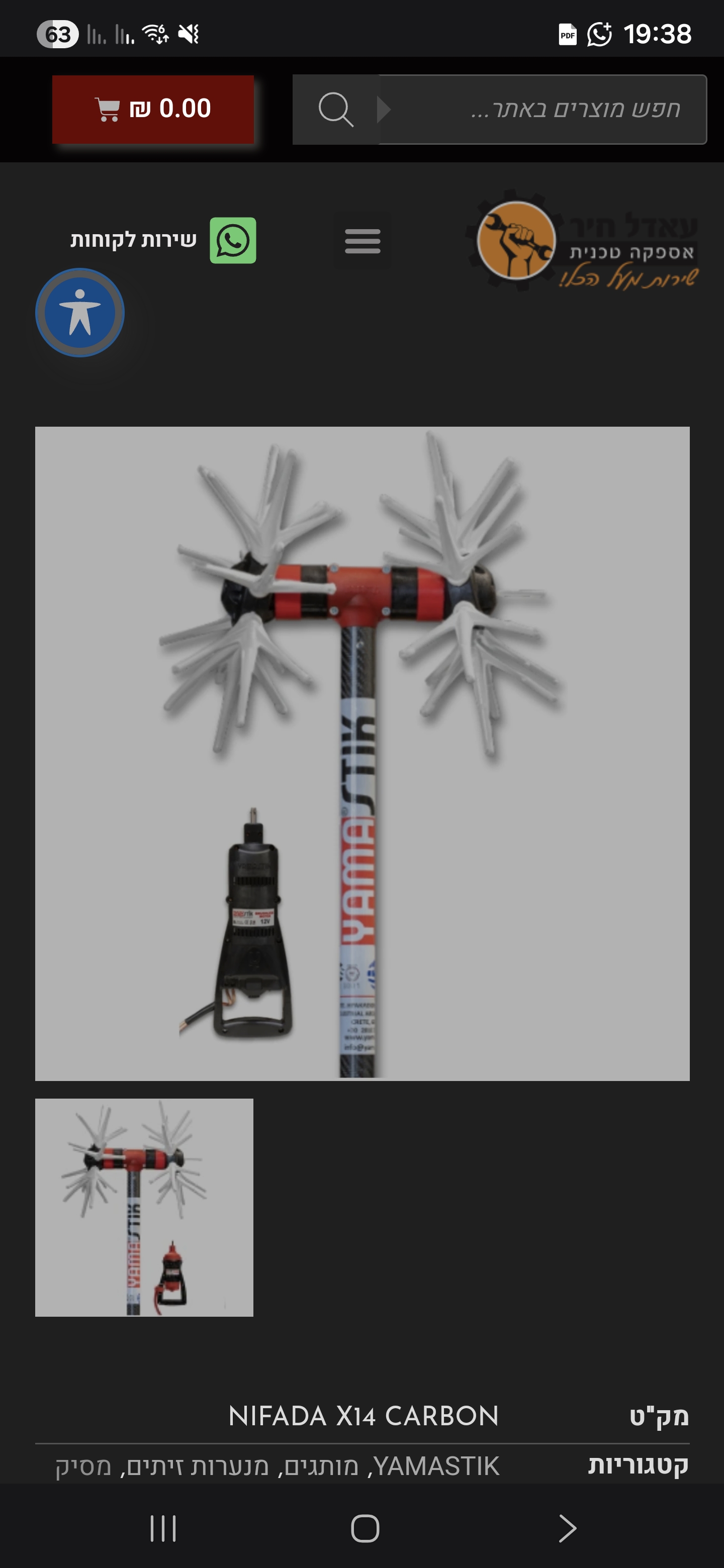The height and width of the screenshot is (1568, 724).
Task: Tap the product search field
Action: [542, 110]
